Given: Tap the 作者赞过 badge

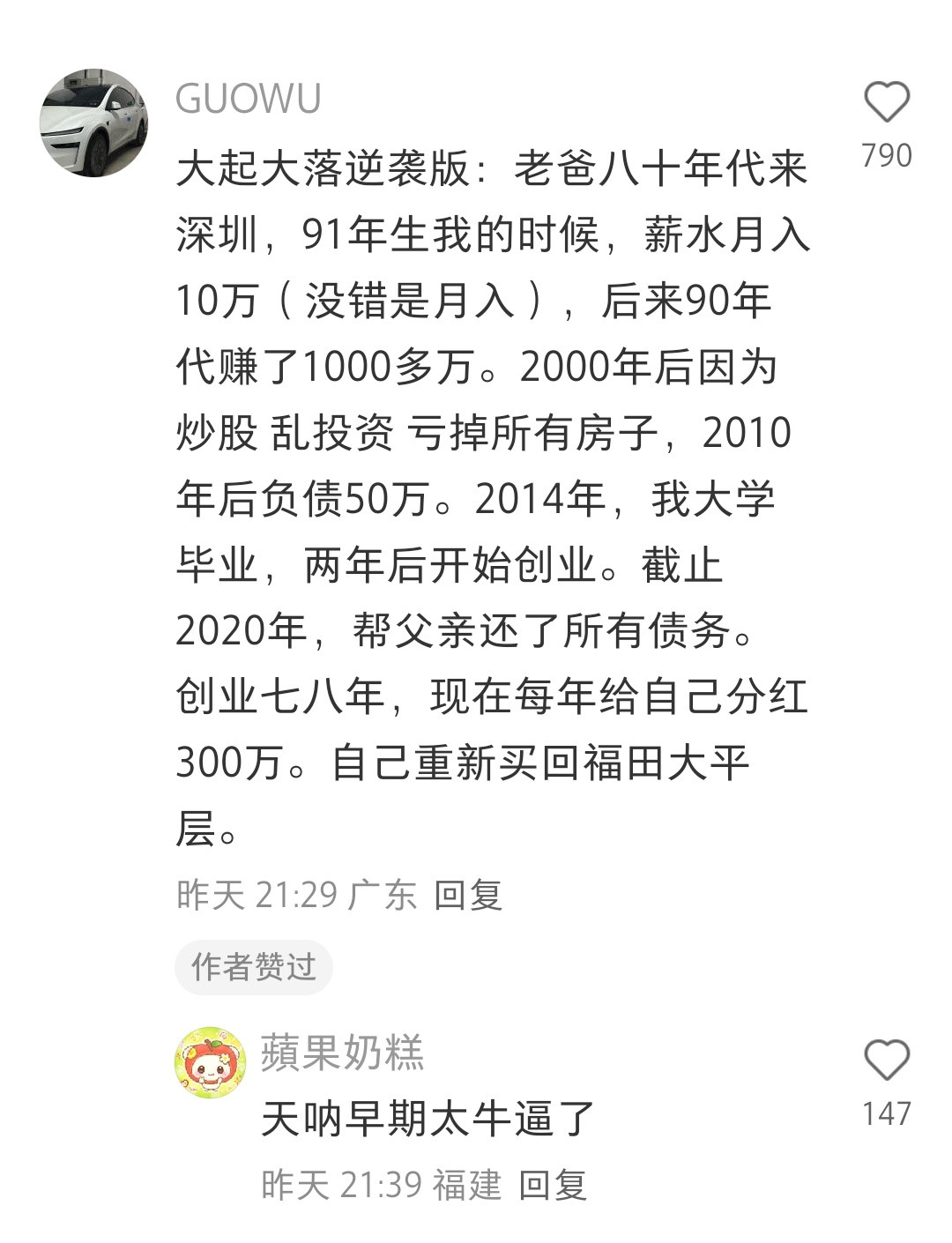Looking at the screenshot, I should pos(254,964).
